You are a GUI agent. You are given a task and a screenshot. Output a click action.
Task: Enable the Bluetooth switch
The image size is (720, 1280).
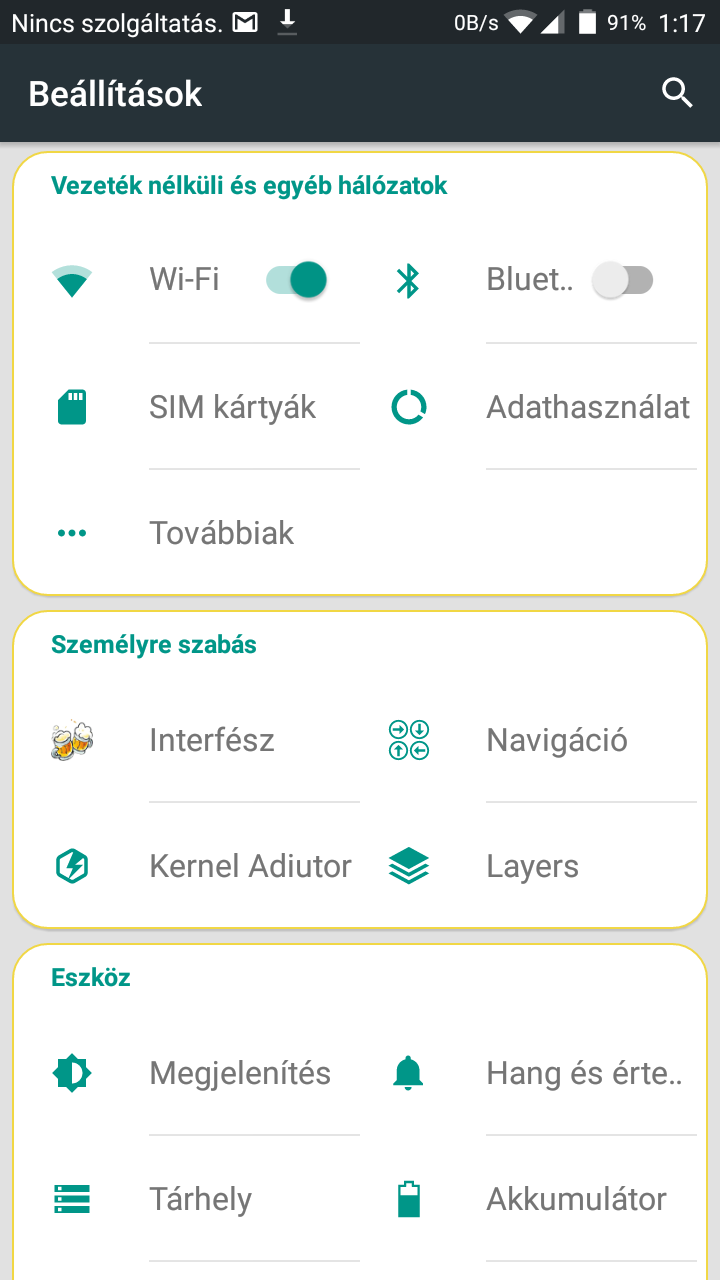[623, 280]
